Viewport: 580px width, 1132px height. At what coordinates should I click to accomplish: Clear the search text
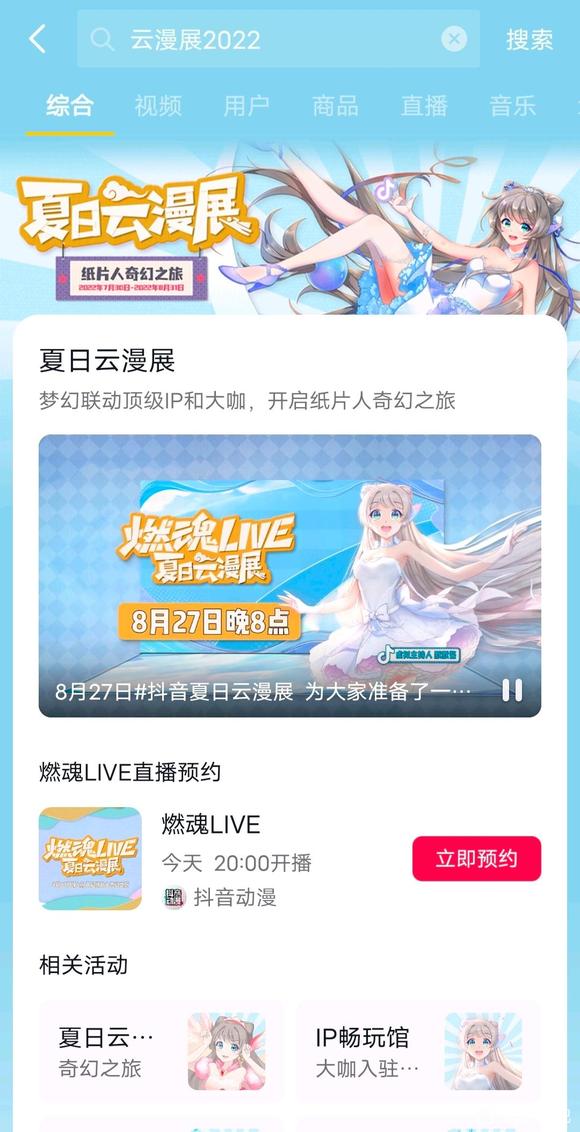click(454, 39)
